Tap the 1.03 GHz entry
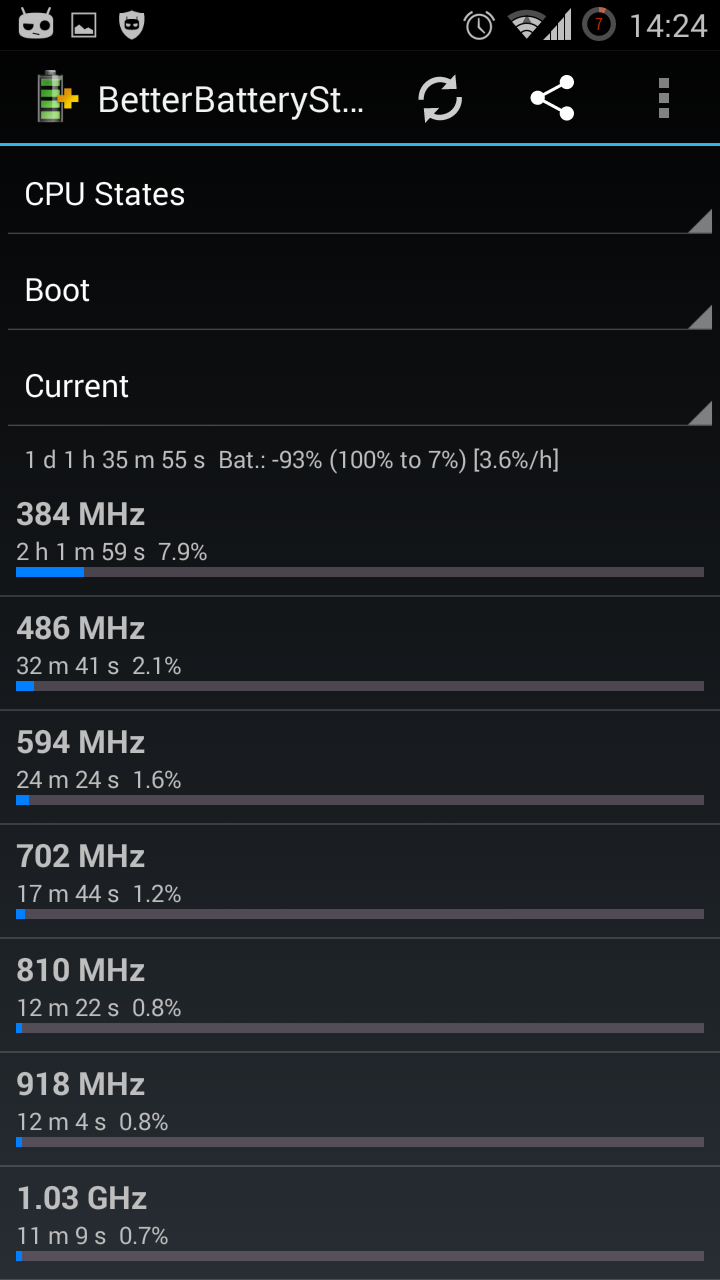720x1280 pixels. (x=360, y=1223)
